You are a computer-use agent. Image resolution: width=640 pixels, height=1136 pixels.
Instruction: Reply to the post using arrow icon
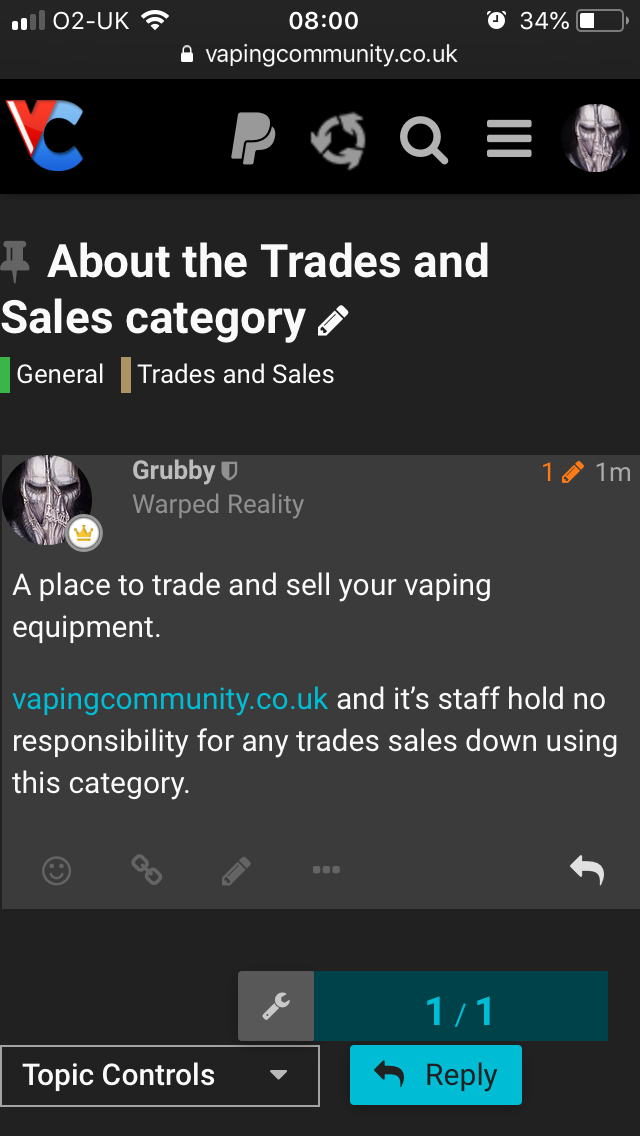point(586,869)
